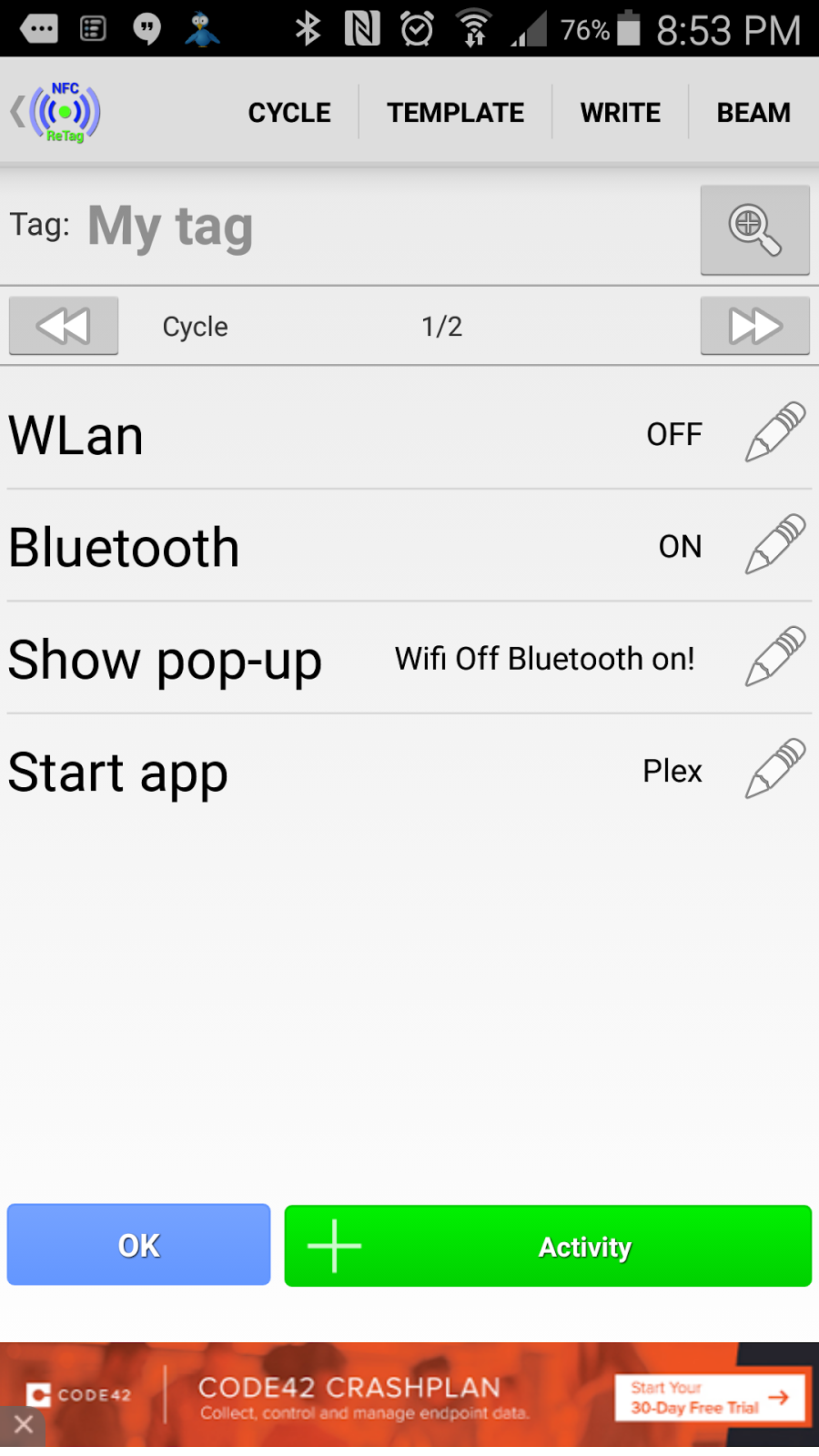
Task: Open the Start Your 30-Day Free Trial ad
Action: pos(710,1399)
